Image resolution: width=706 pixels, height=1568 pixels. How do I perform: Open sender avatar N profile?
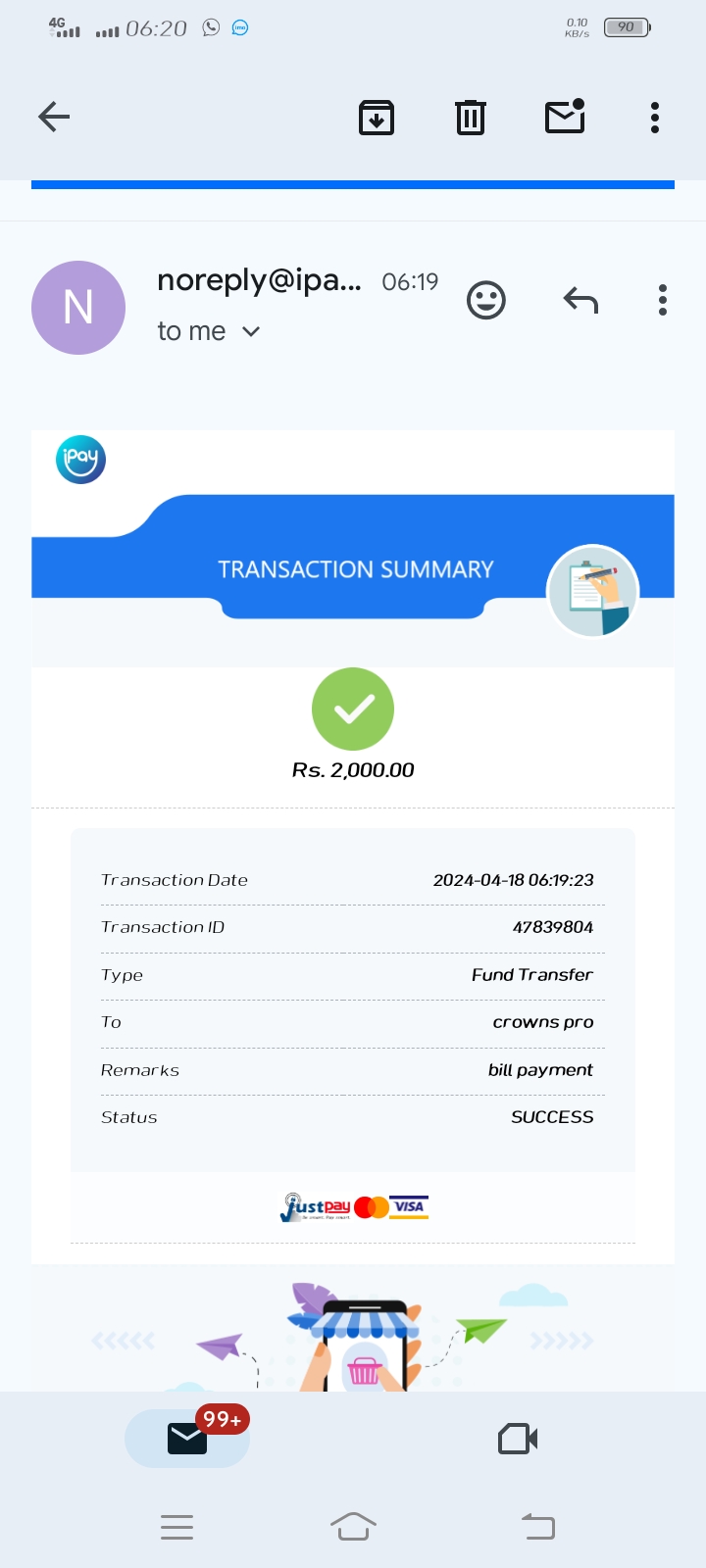(x=78, y=308)
